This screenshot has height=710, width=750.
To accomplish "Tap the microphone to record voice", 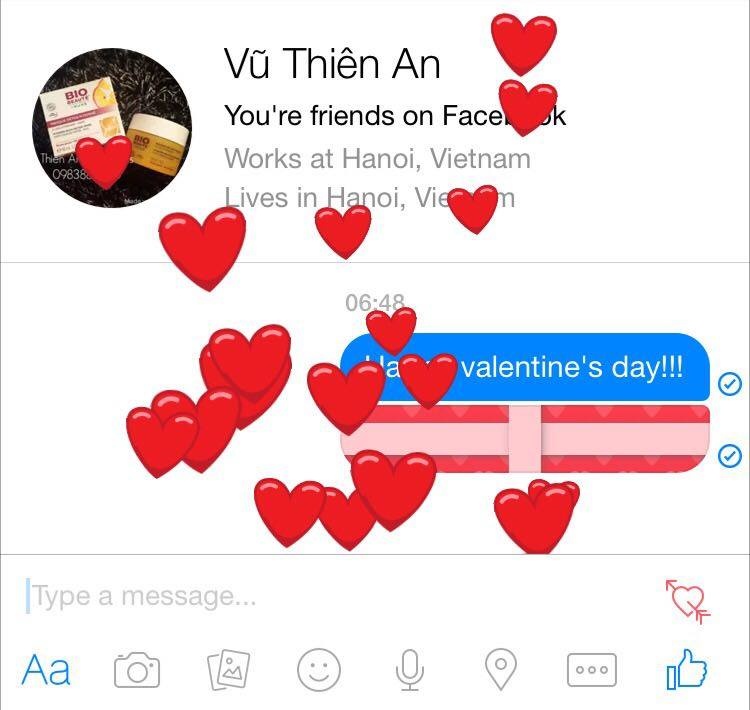I will 409,669.
